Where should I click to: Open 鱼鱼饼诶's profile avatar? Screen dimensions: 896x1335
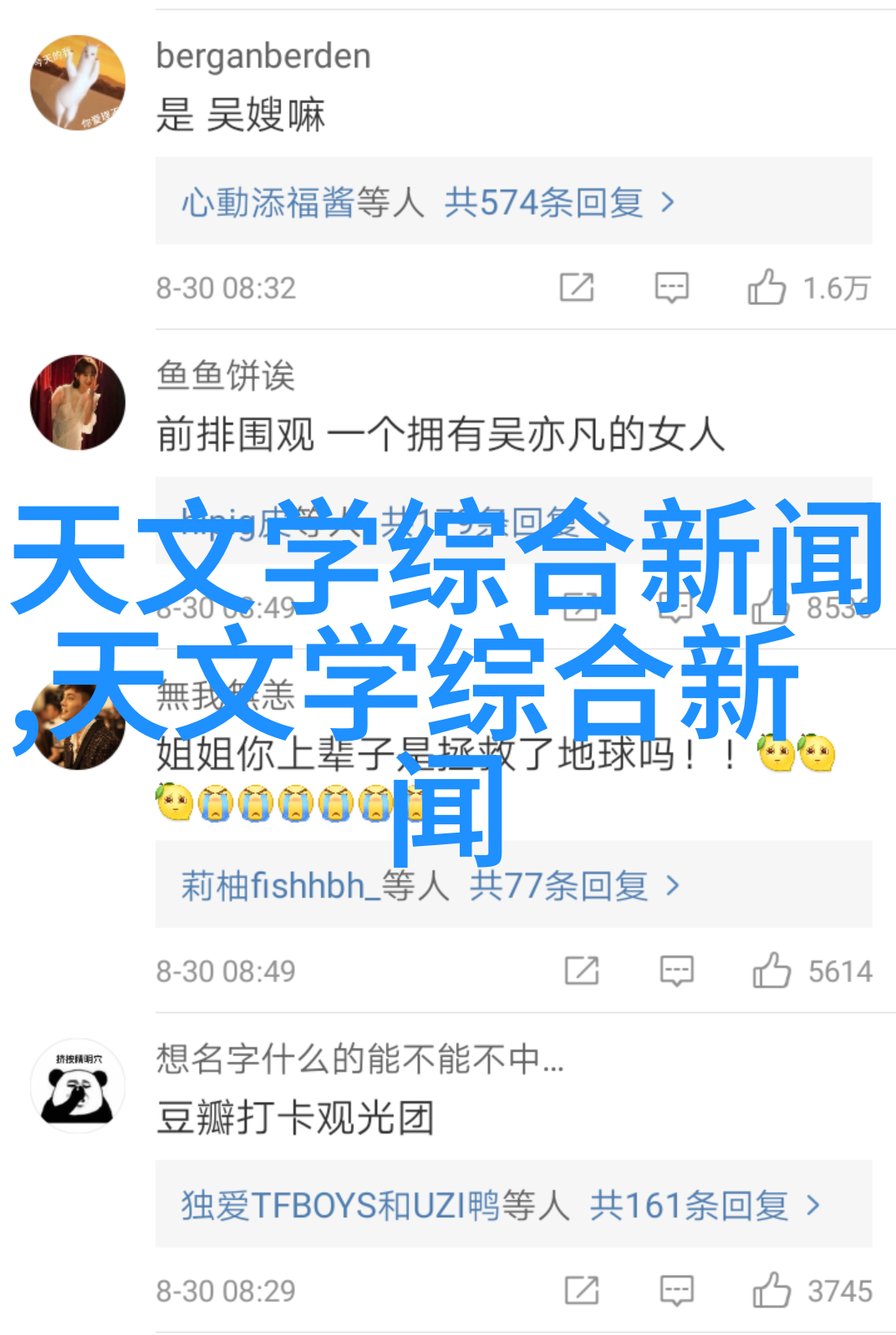coord(78,402)
